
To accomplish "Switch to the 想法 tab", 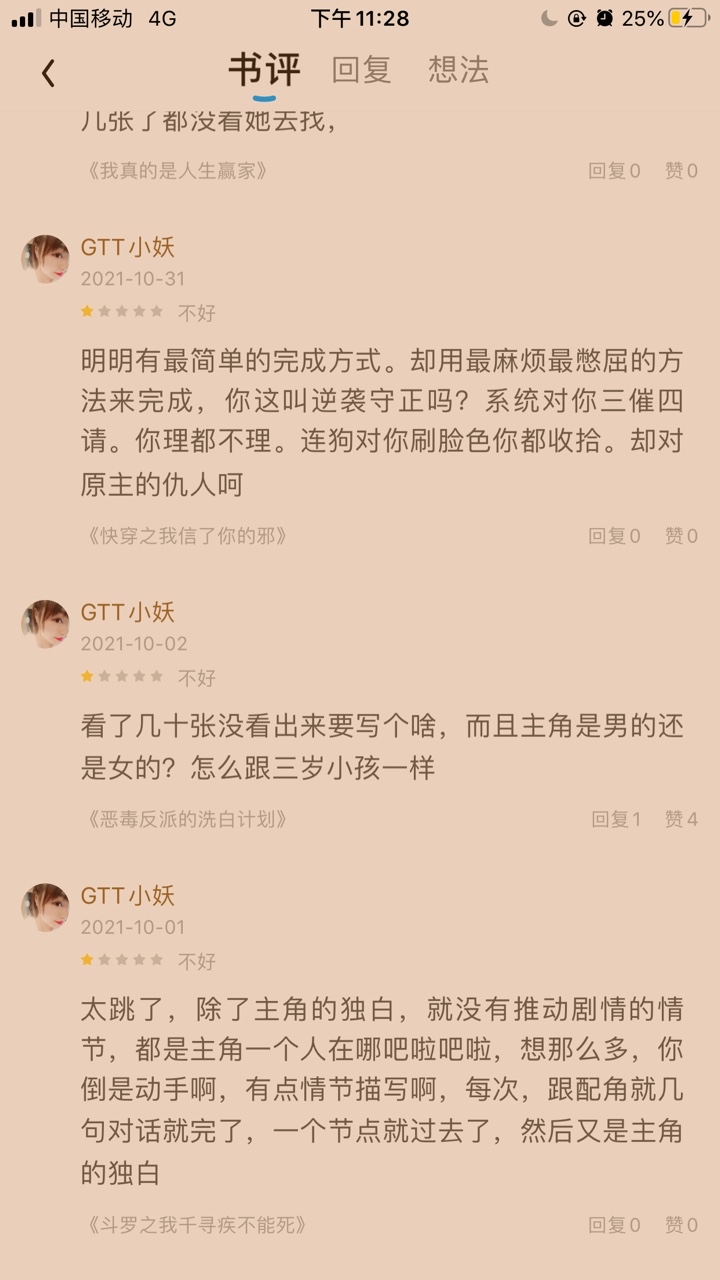I will [458, 70].
